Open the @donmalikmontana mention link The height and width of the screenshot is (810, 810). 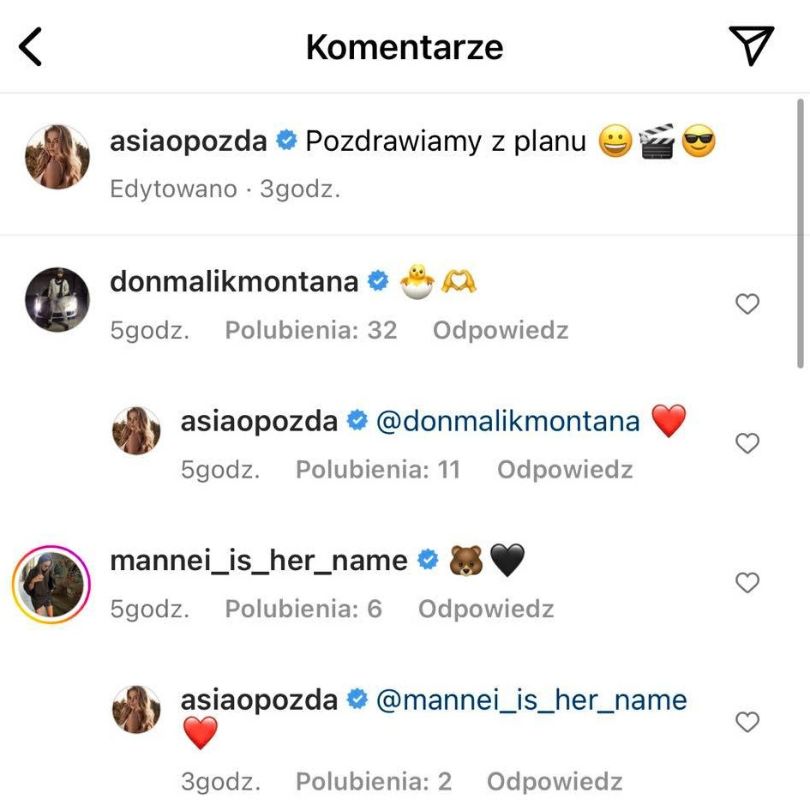click(x=507, y=421)
